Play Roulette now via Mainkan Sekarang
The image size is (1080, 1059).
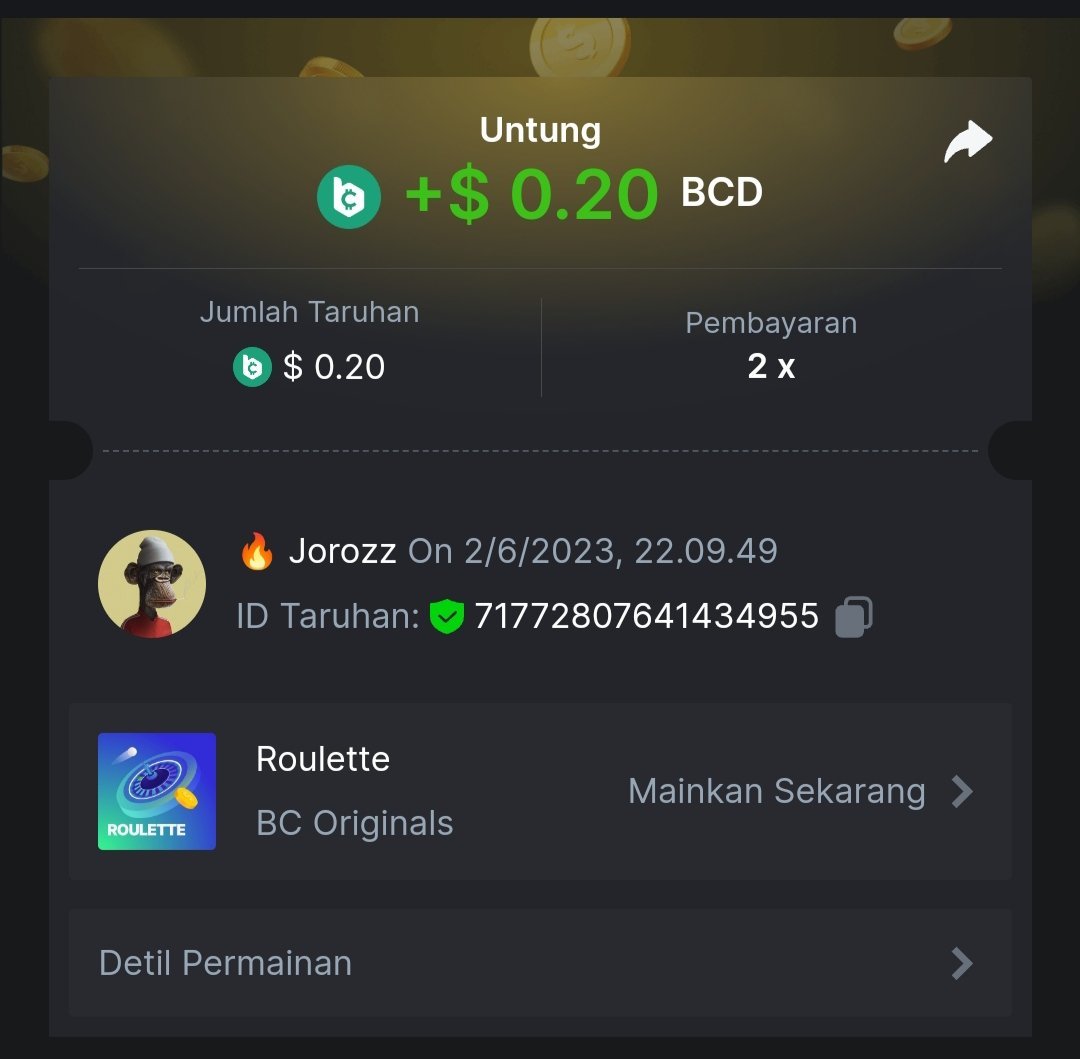[799, 791]
